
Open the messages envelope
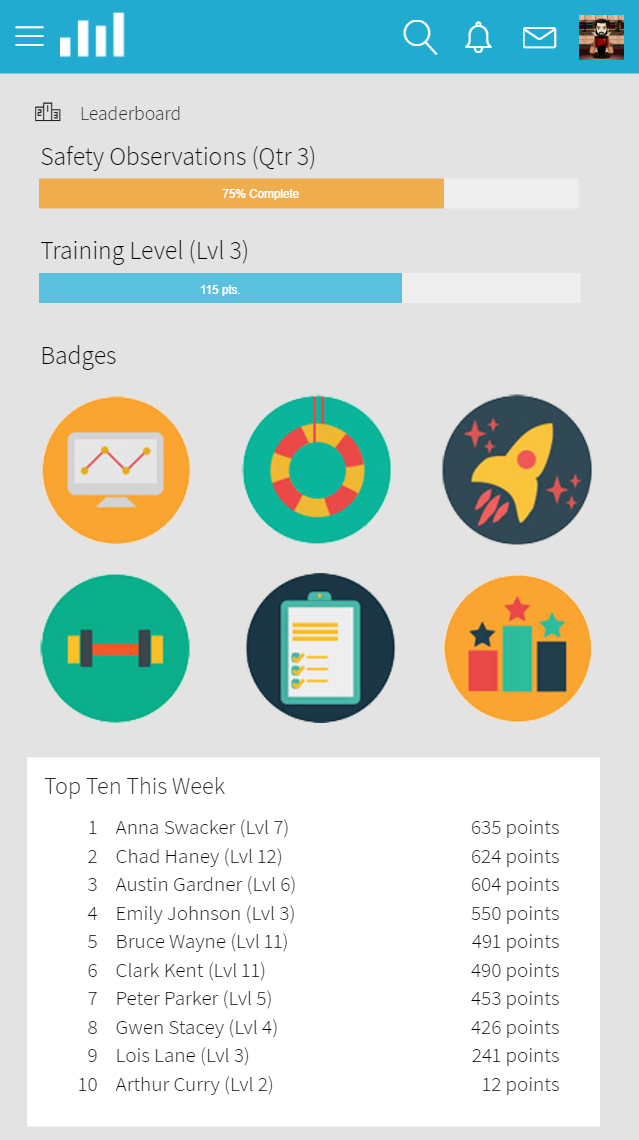539,38
